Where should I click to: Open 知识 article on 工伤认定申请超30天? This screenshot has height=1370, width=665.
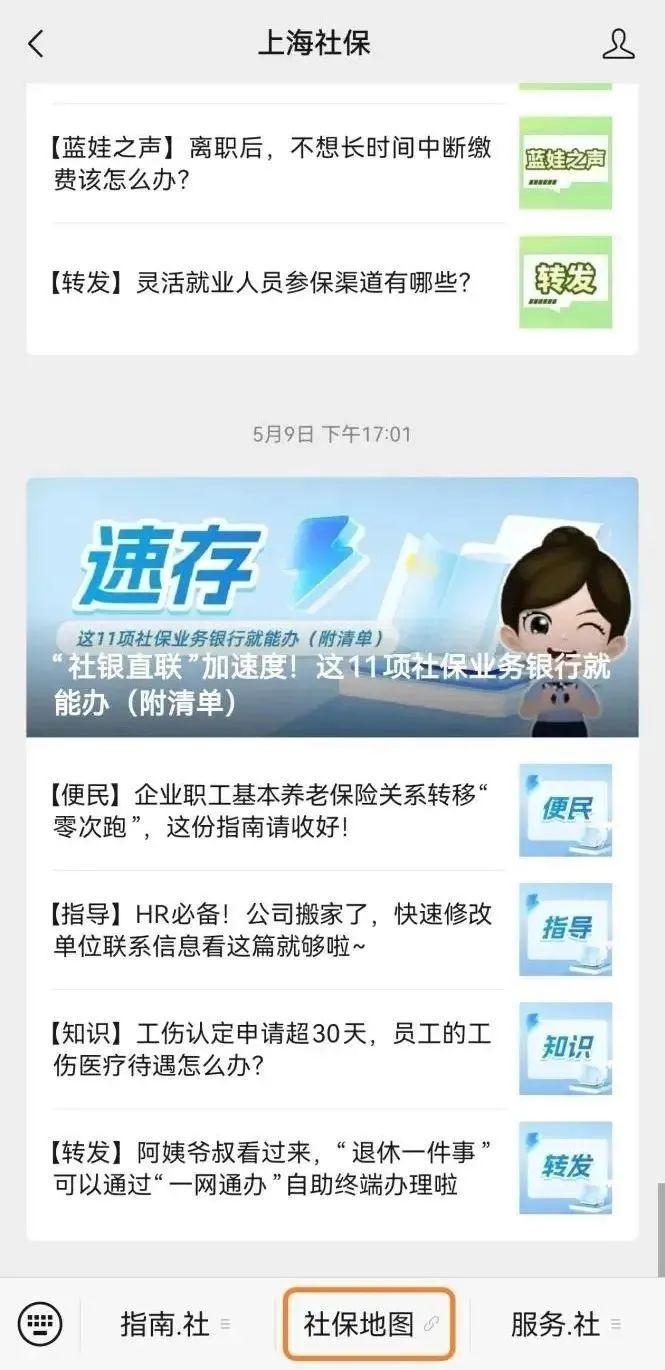(x=272, y=1049)
